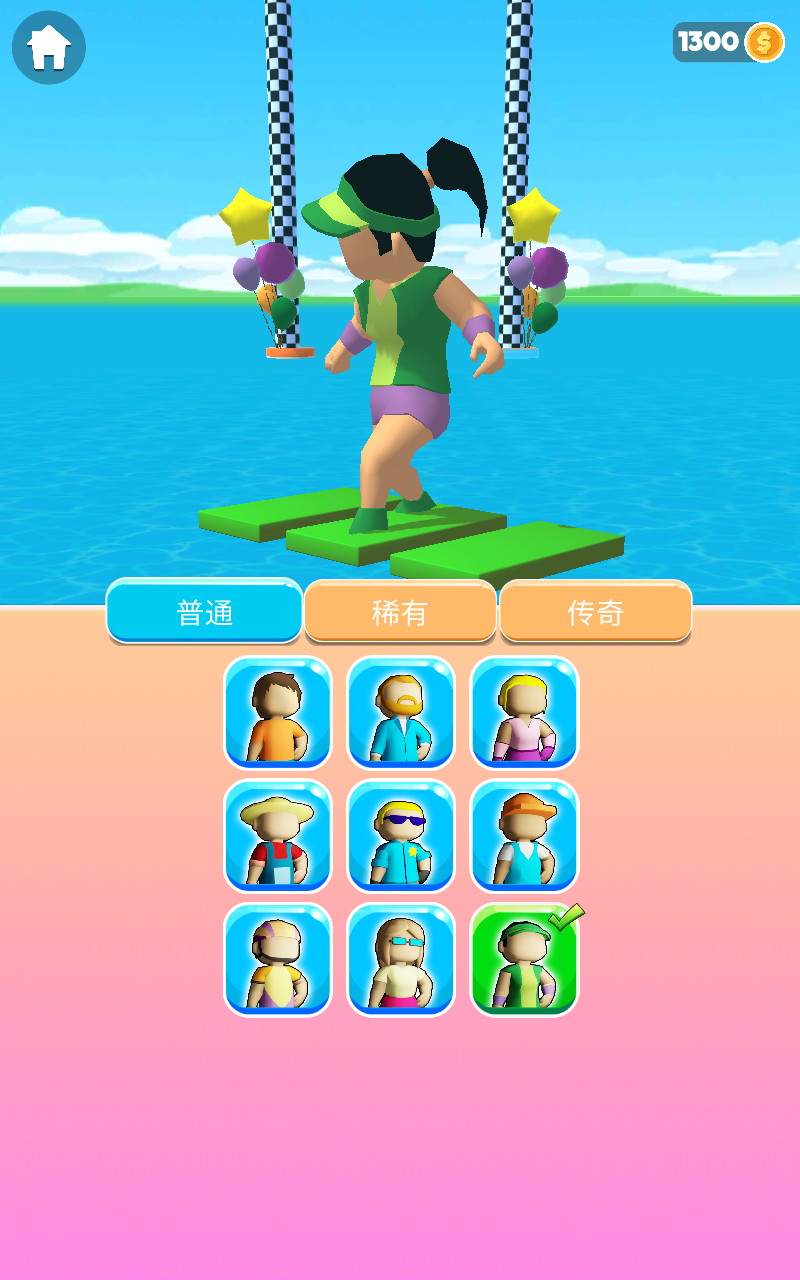Image resolution: width=800 pixels, height=1280 pixels.
Task: Select the gray-haired woman with glasses
Action: (400, 960)
